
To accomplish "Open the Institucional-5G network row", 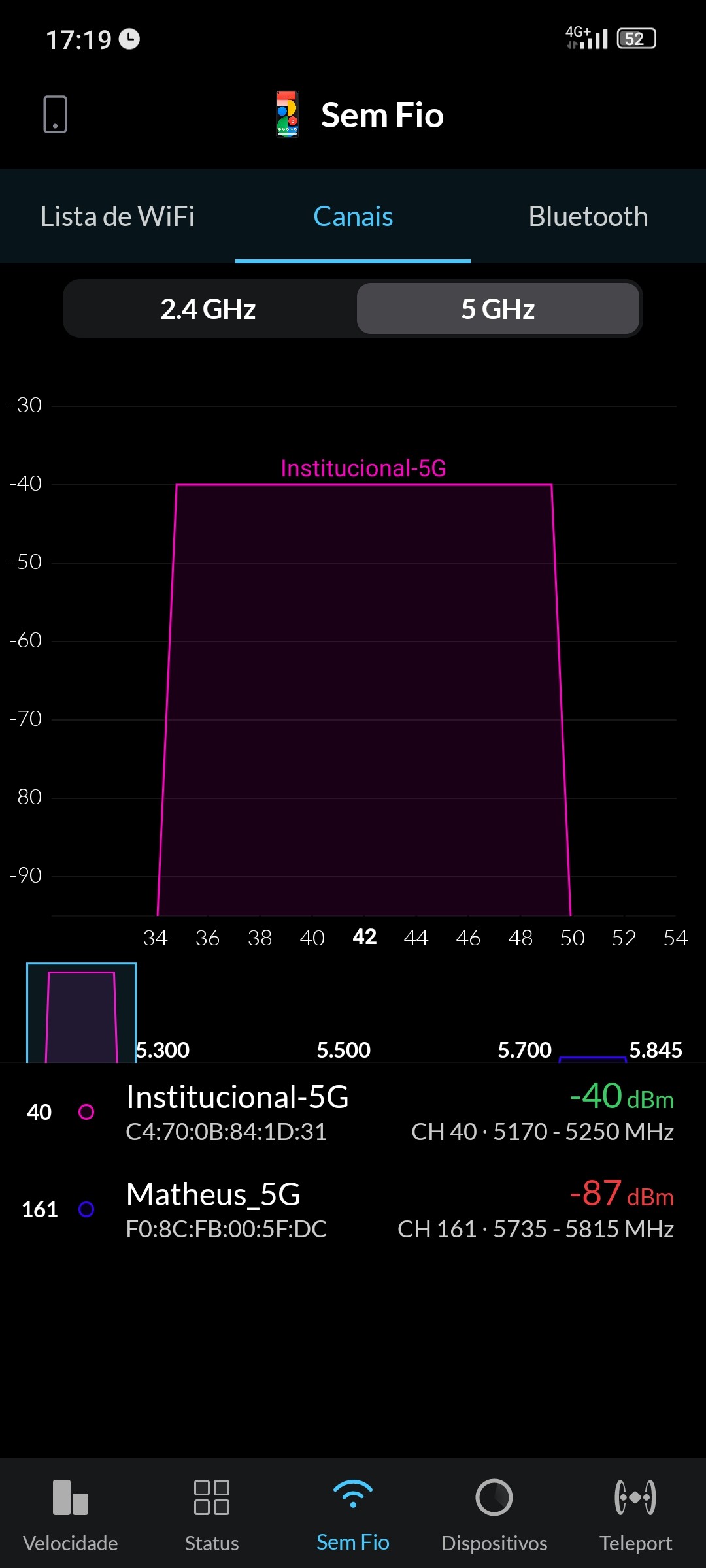I will 353,1113.
